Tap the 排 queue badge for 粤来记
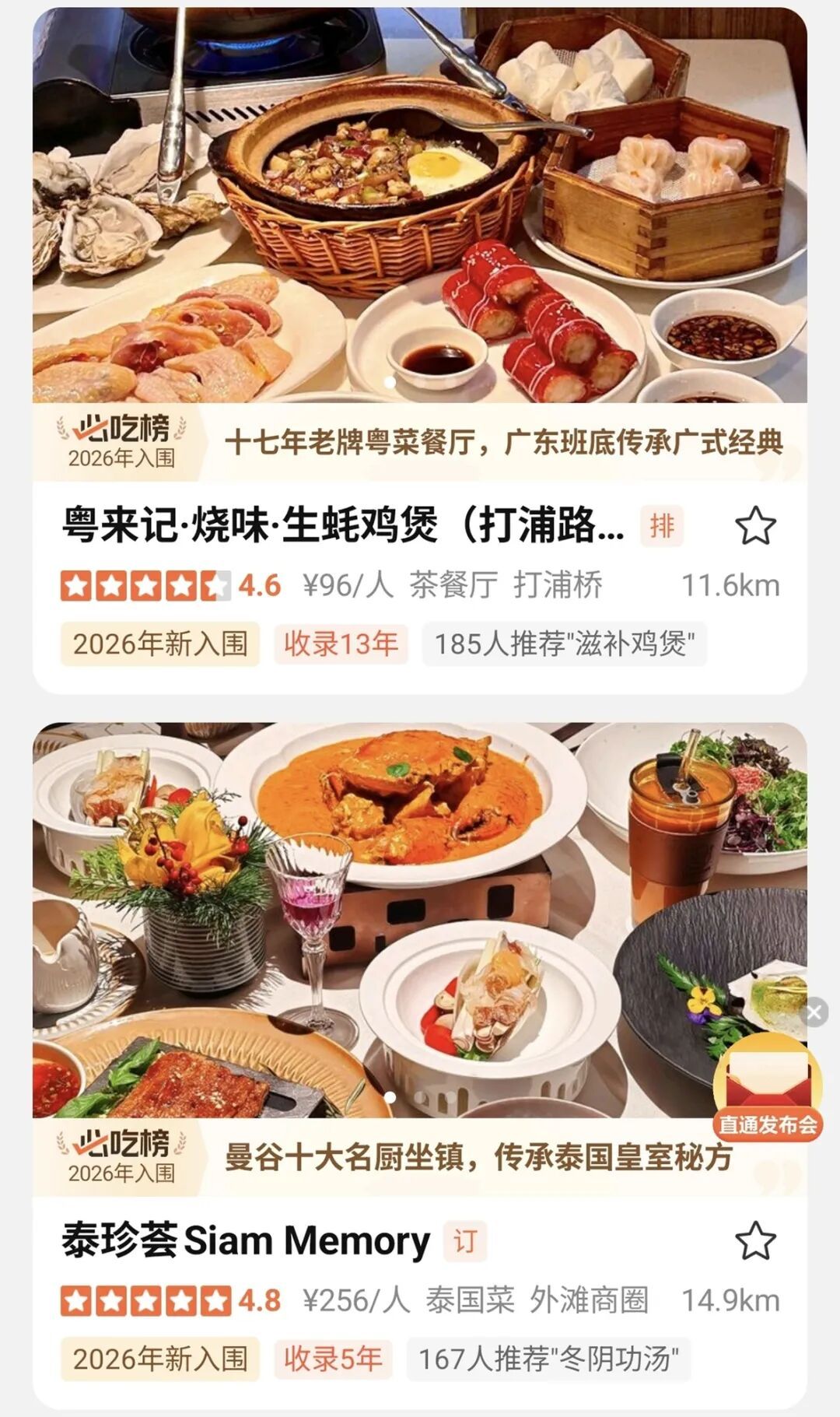The height and width of the screenshot is (1417, 840). point(662,526)
